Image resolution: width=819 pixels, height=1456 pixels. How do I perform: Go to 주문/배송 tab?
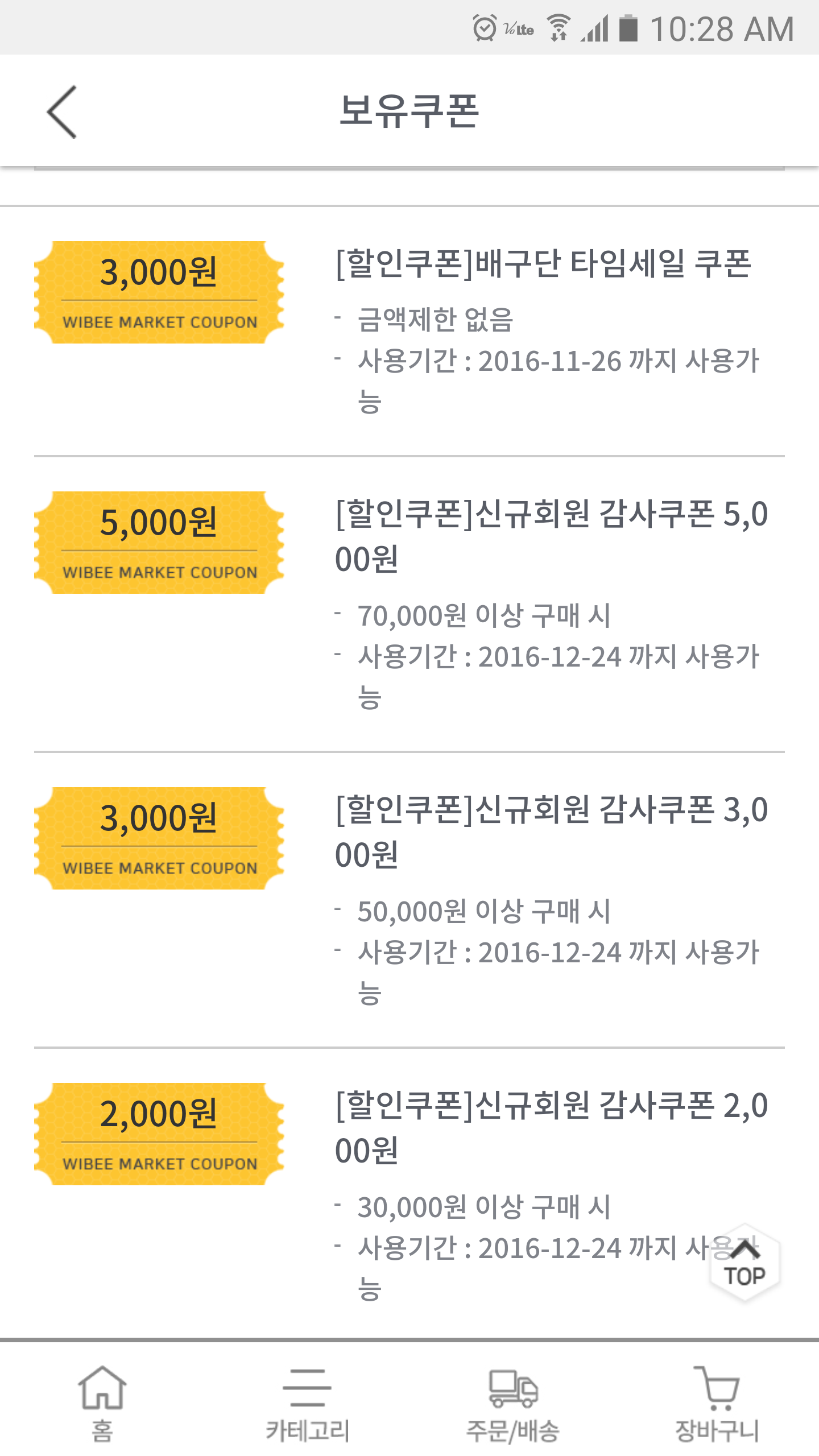[x=512, y=1403]
